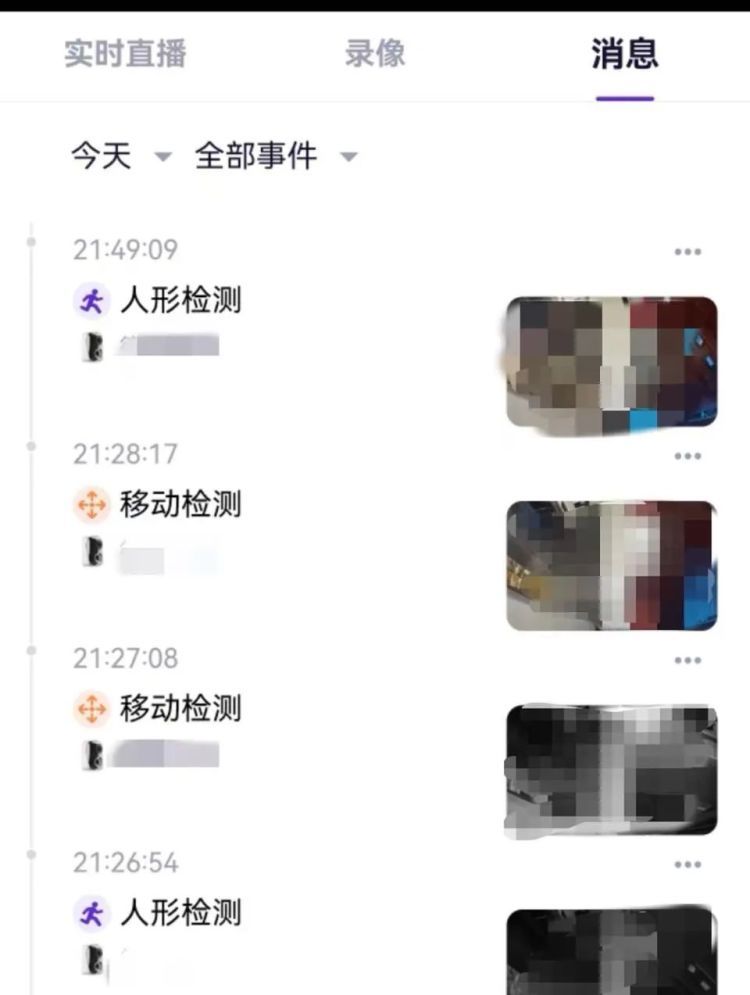
Task: Select the 人形检测 running-person icon at 21:49:09
Action: coord(91,300)
